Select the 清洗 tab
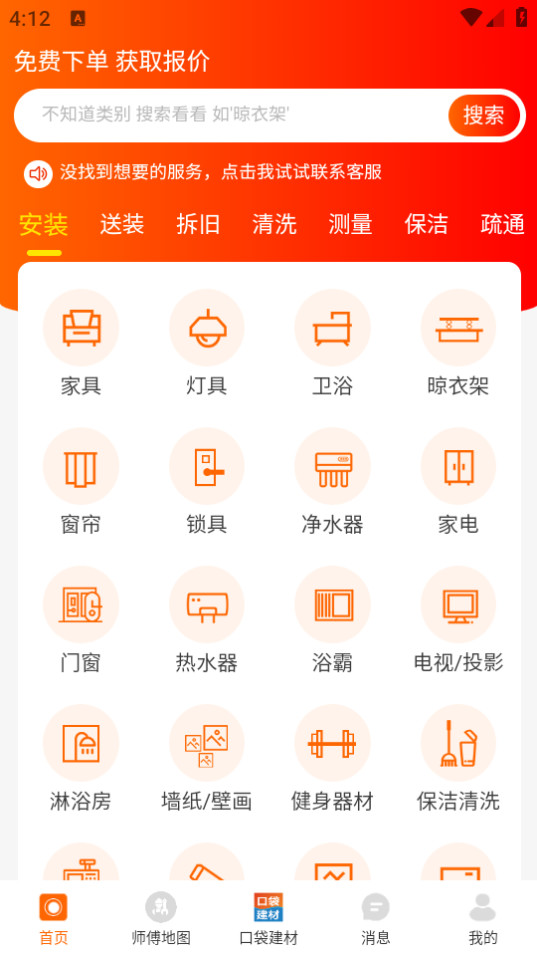537x956 pixels. click(x=274, y=224)
